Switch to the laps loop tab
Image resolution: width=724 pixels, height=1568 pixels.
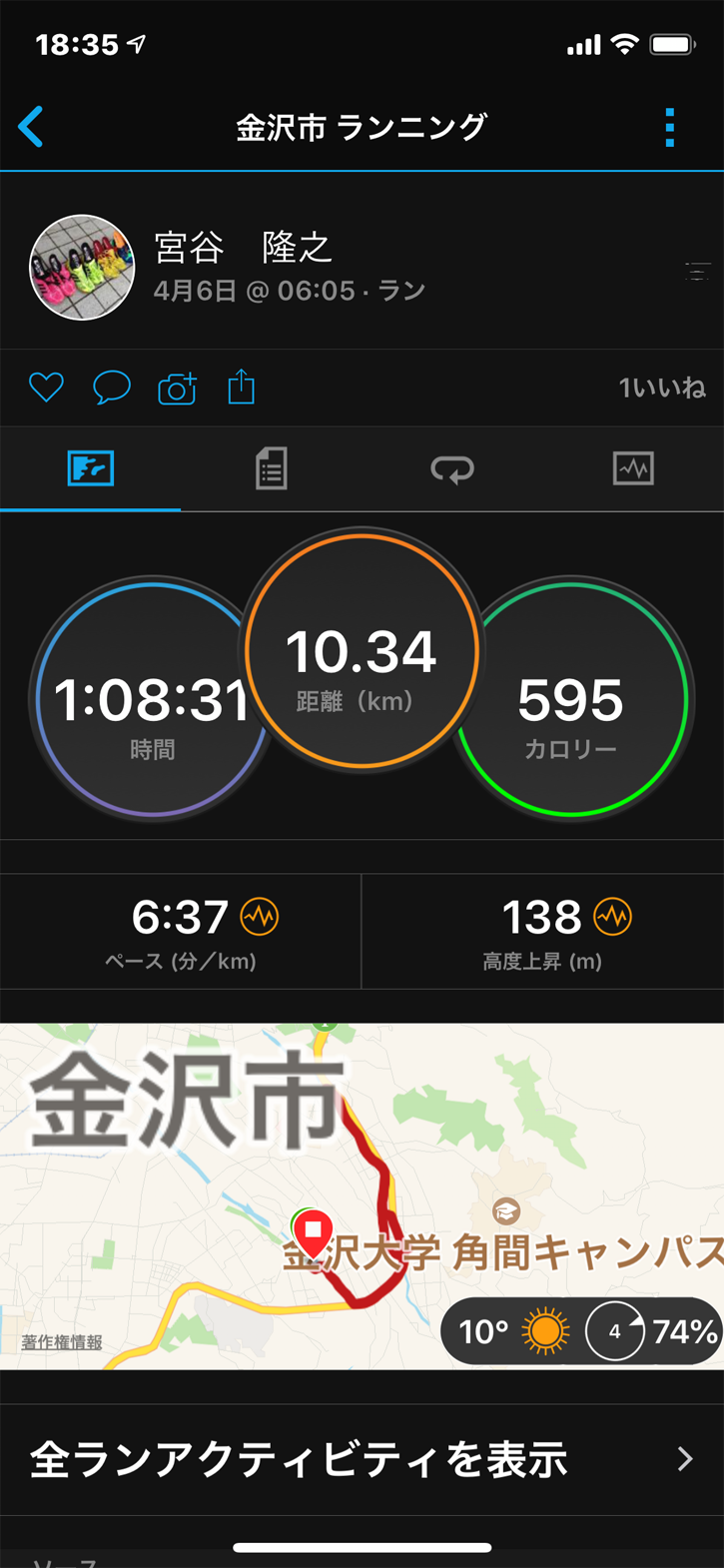pos(452,468)
